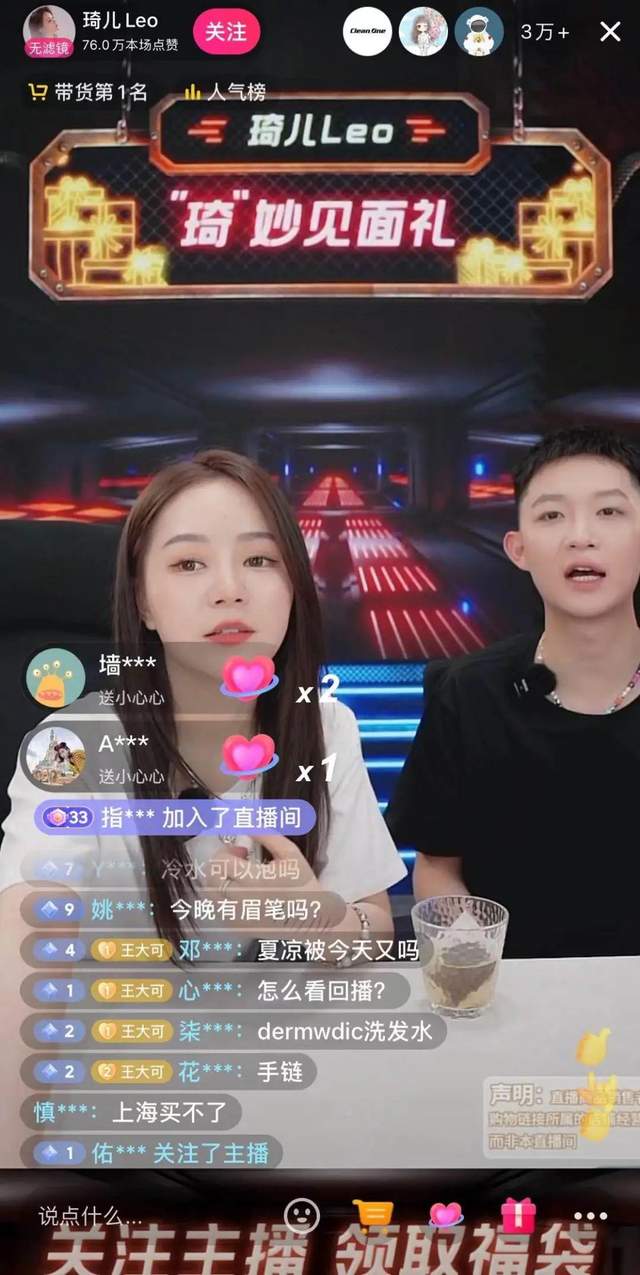Open the more options menu

[591, 1216]
